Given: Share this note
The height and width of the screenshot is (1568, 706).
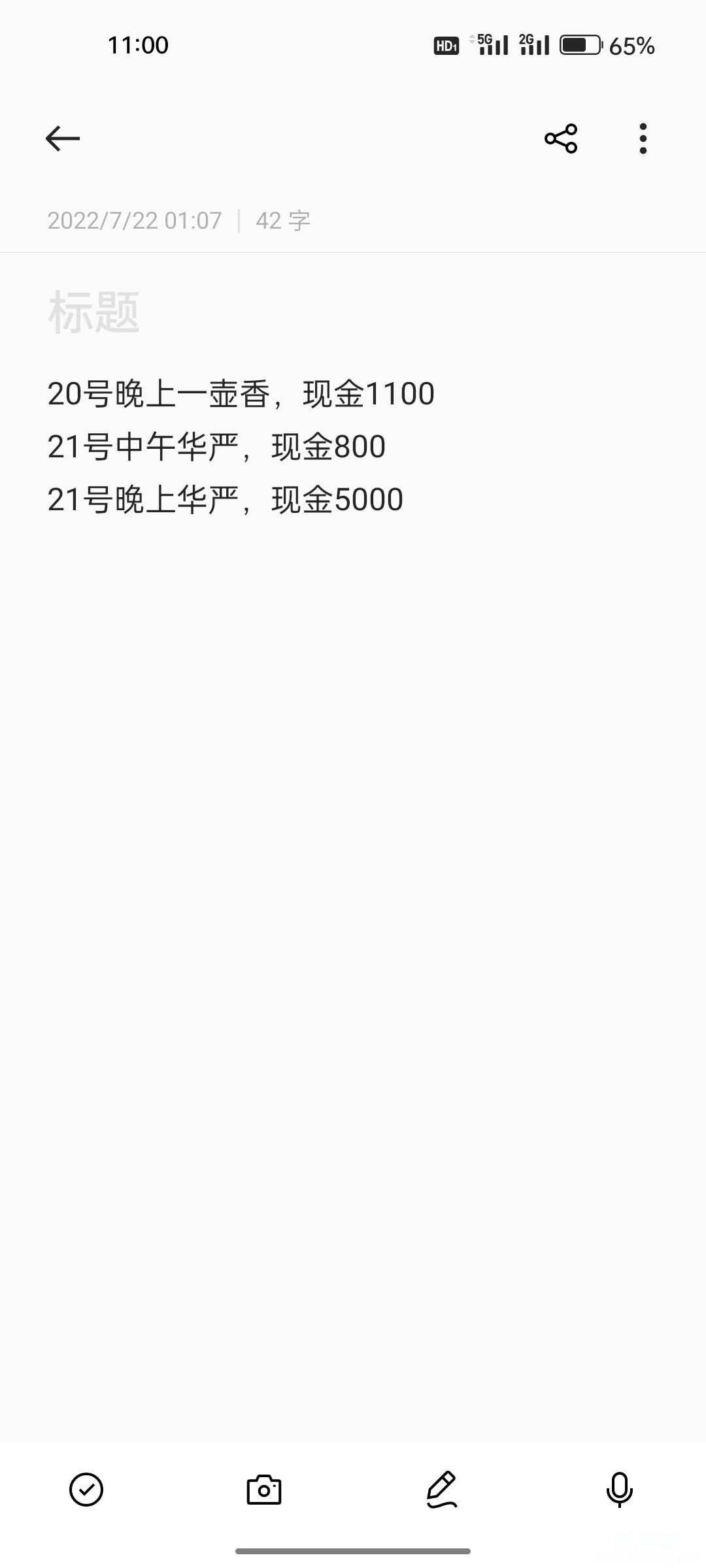Looking at the screenshot, I should coord(561,139).
